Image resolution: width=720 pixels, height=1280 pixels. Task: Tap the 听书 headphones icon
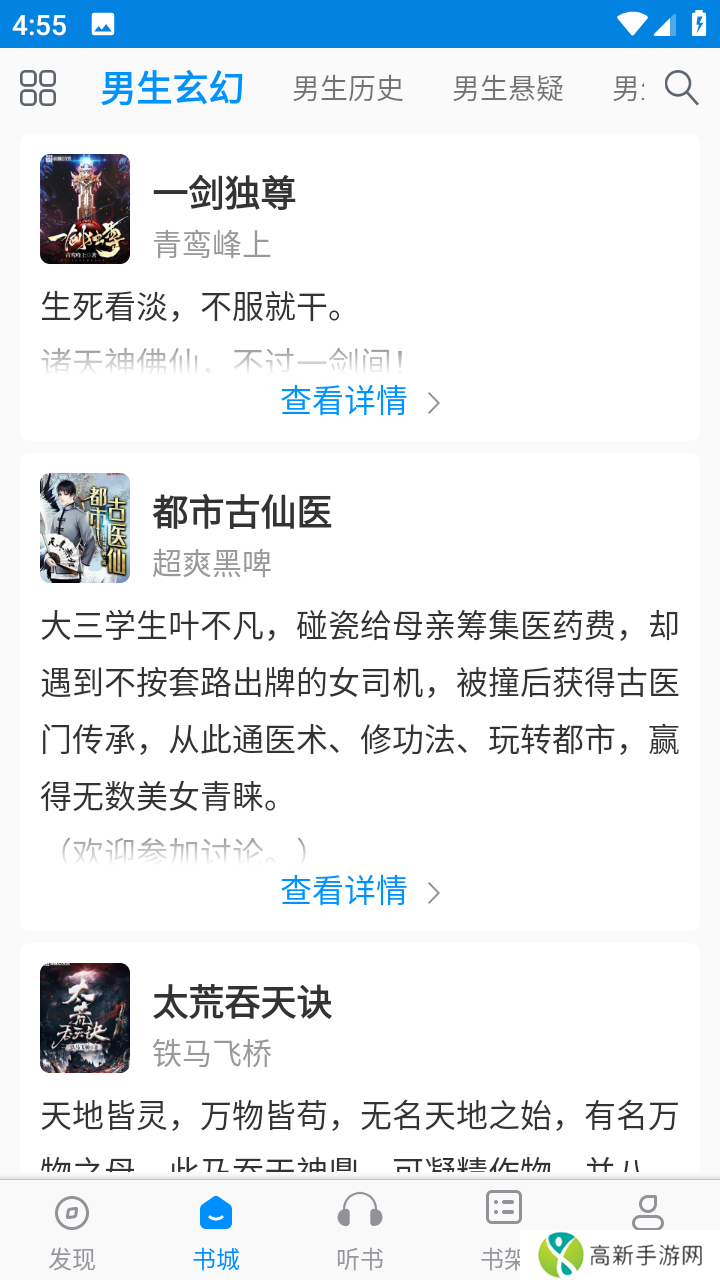pyautogui.click(x=359, y=1212)
